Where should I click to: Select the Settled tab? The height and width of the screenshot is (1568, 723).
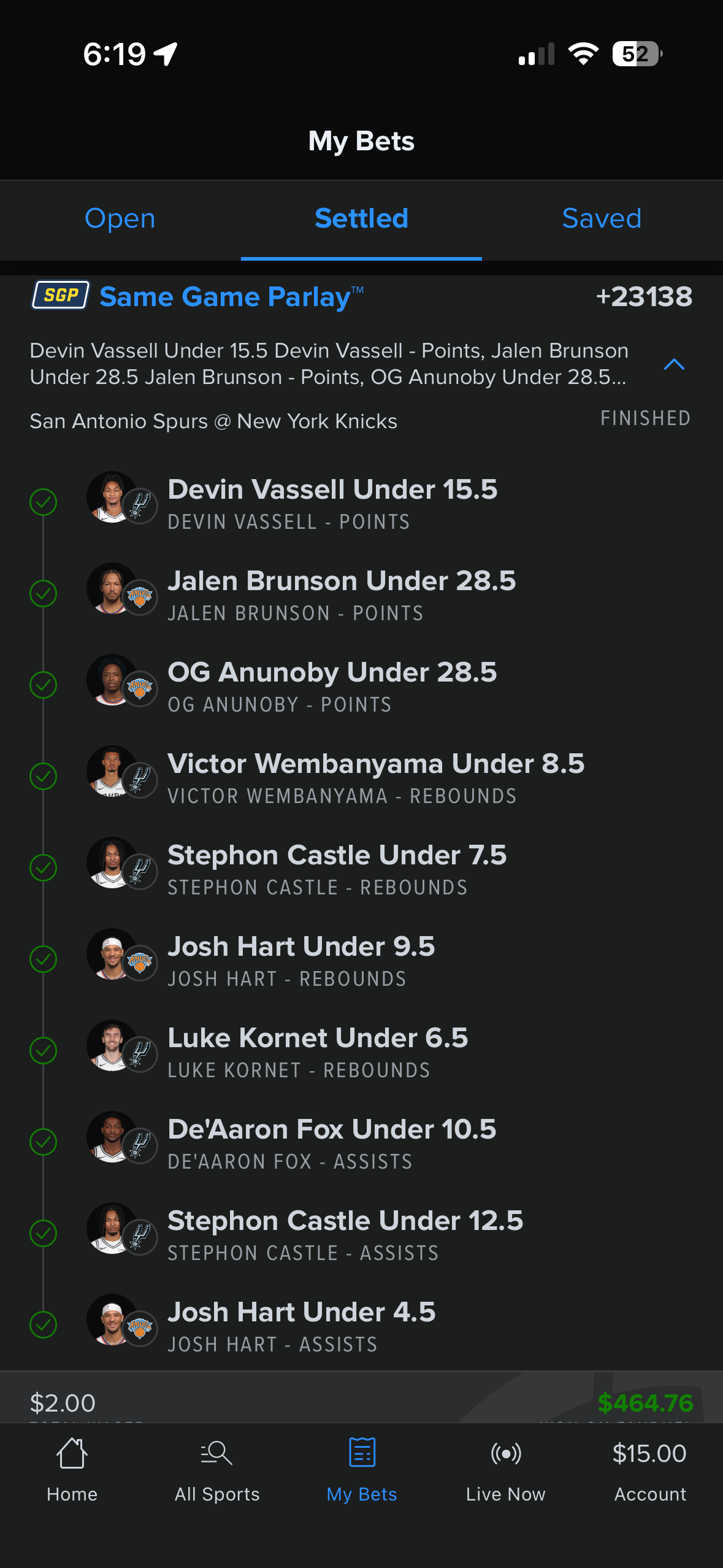pyautogui.click(x=361, y=219)
